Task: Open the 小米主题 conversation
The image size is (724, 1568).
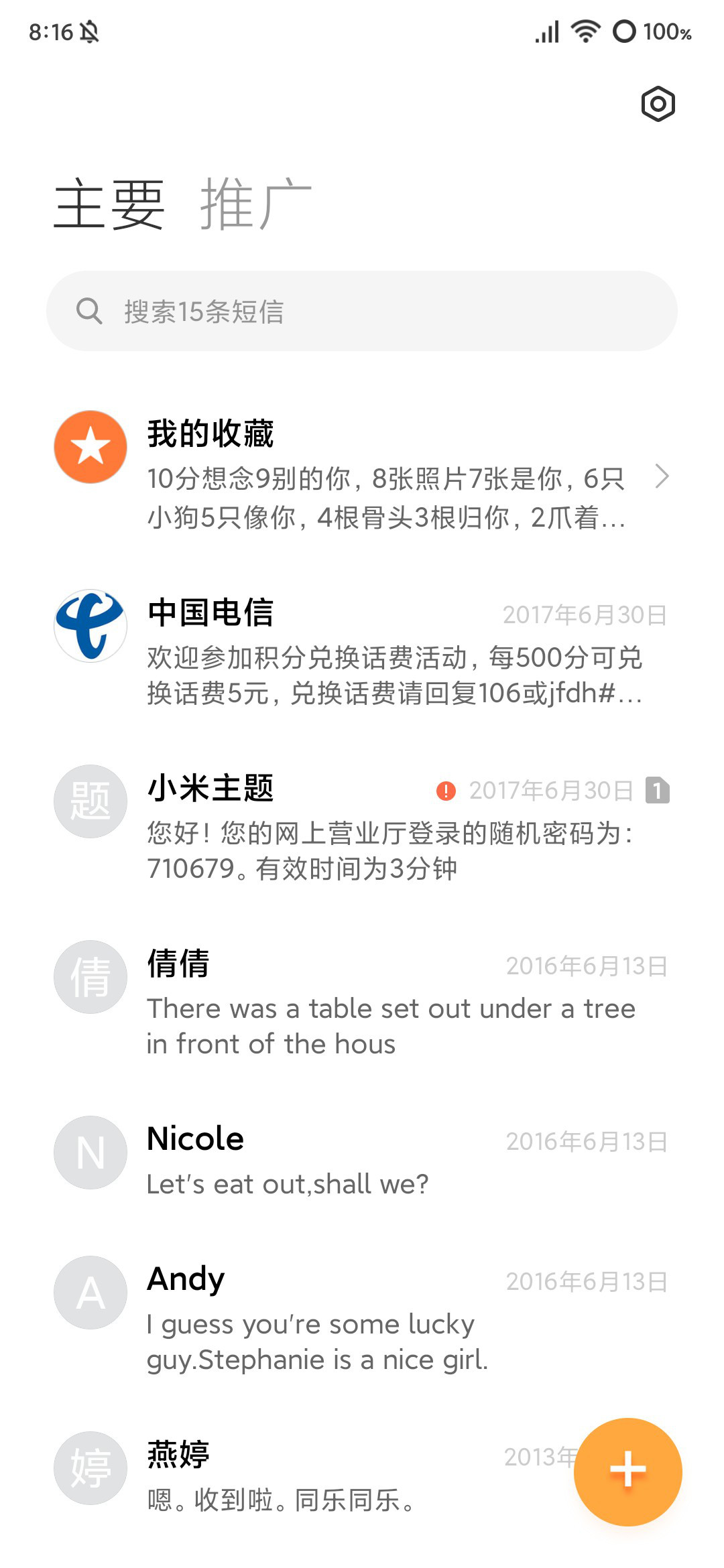Action: (362, 827)
